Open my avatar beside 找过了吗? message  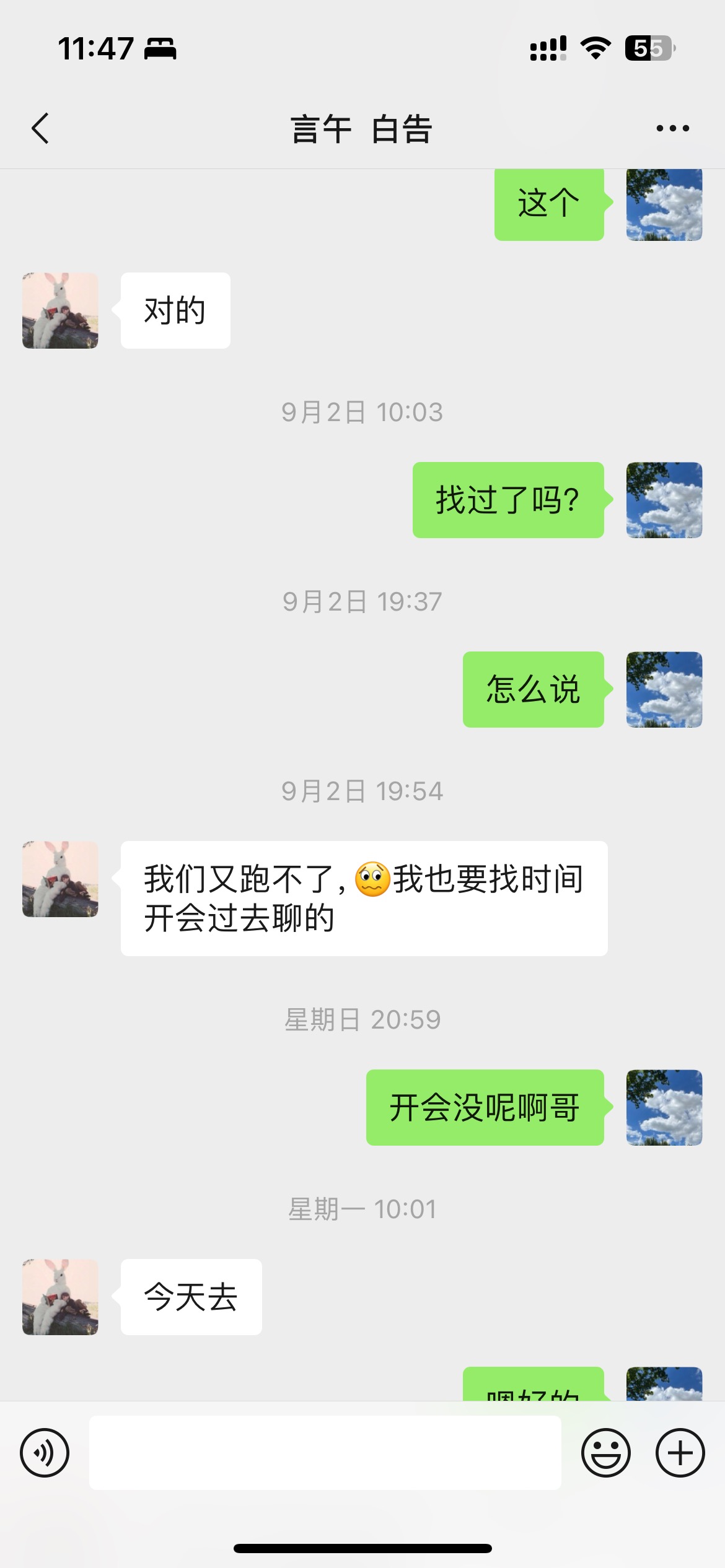(664, 500)
